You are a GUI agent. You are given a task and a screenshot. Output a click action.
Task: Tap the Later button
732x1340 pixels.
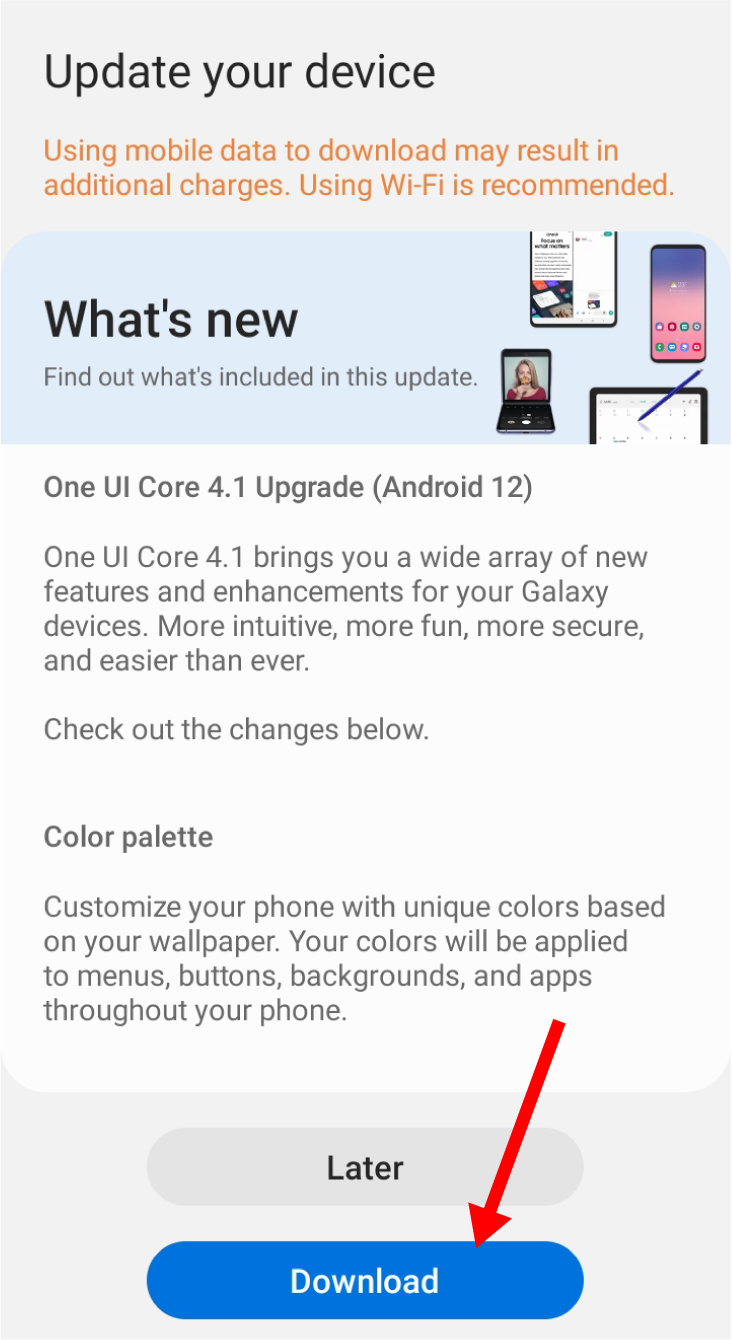tap(365, 1167)
